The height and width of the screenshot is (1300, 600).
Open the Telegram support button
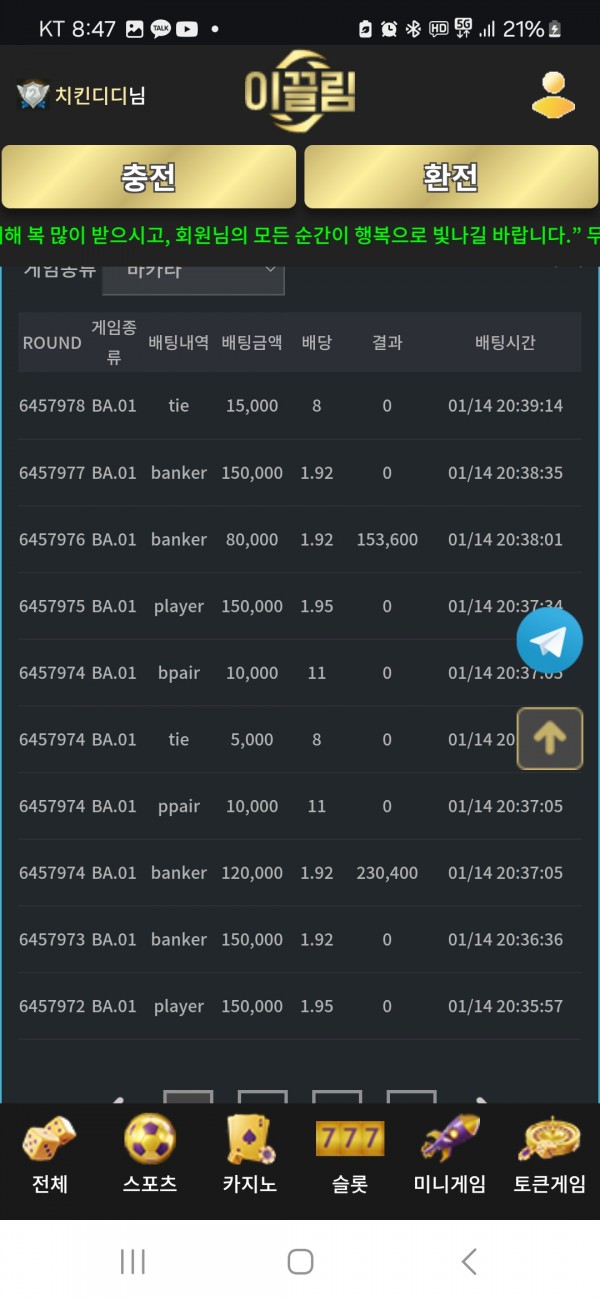549,640
